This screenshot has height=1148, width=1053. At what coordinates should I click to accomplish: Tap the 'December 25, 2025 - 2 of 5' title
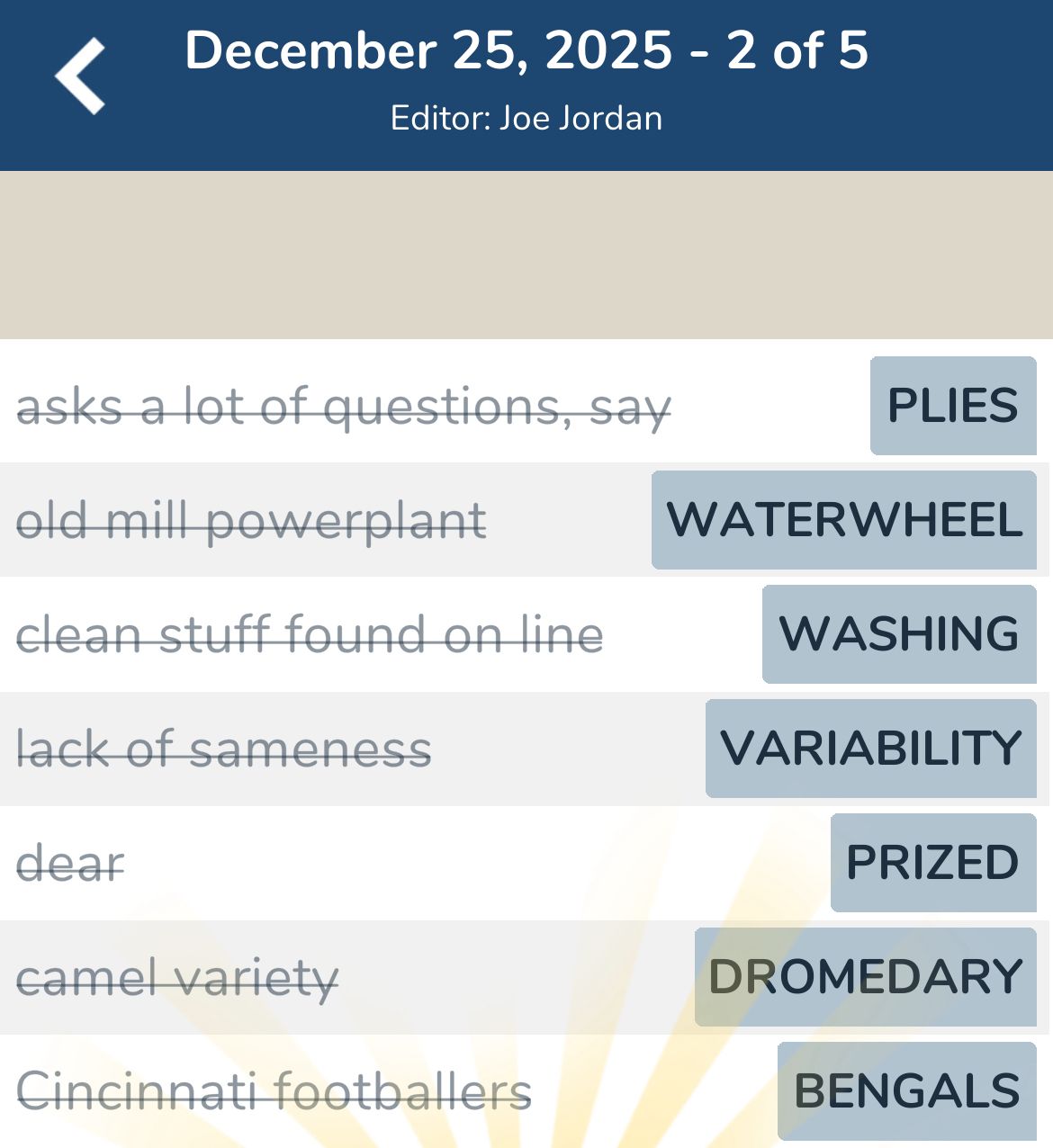coord(526,52)
